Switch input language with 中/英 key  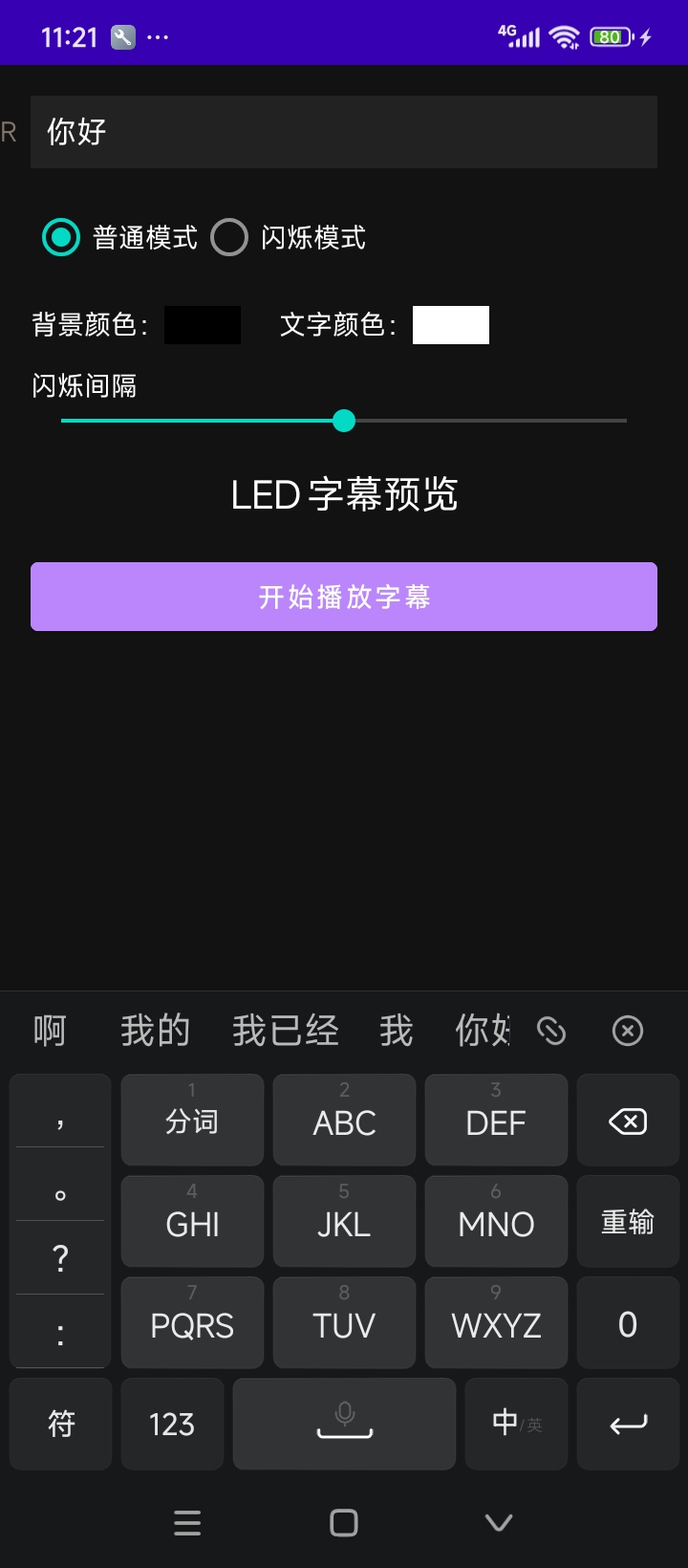pos(516,1424)
